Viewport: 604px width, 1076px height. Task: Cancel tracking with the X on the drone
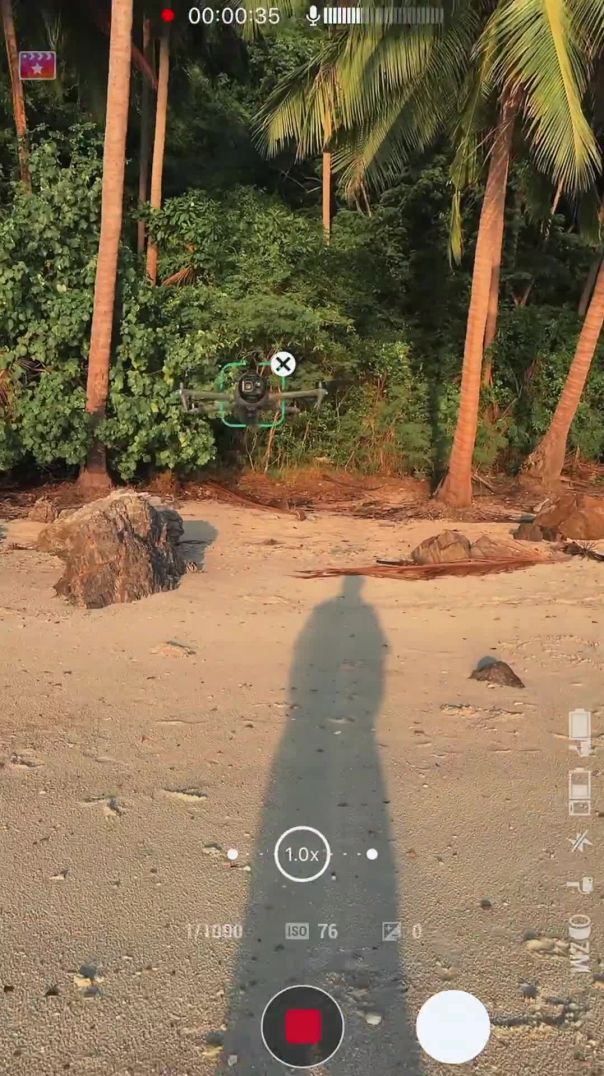coord(283,364)
